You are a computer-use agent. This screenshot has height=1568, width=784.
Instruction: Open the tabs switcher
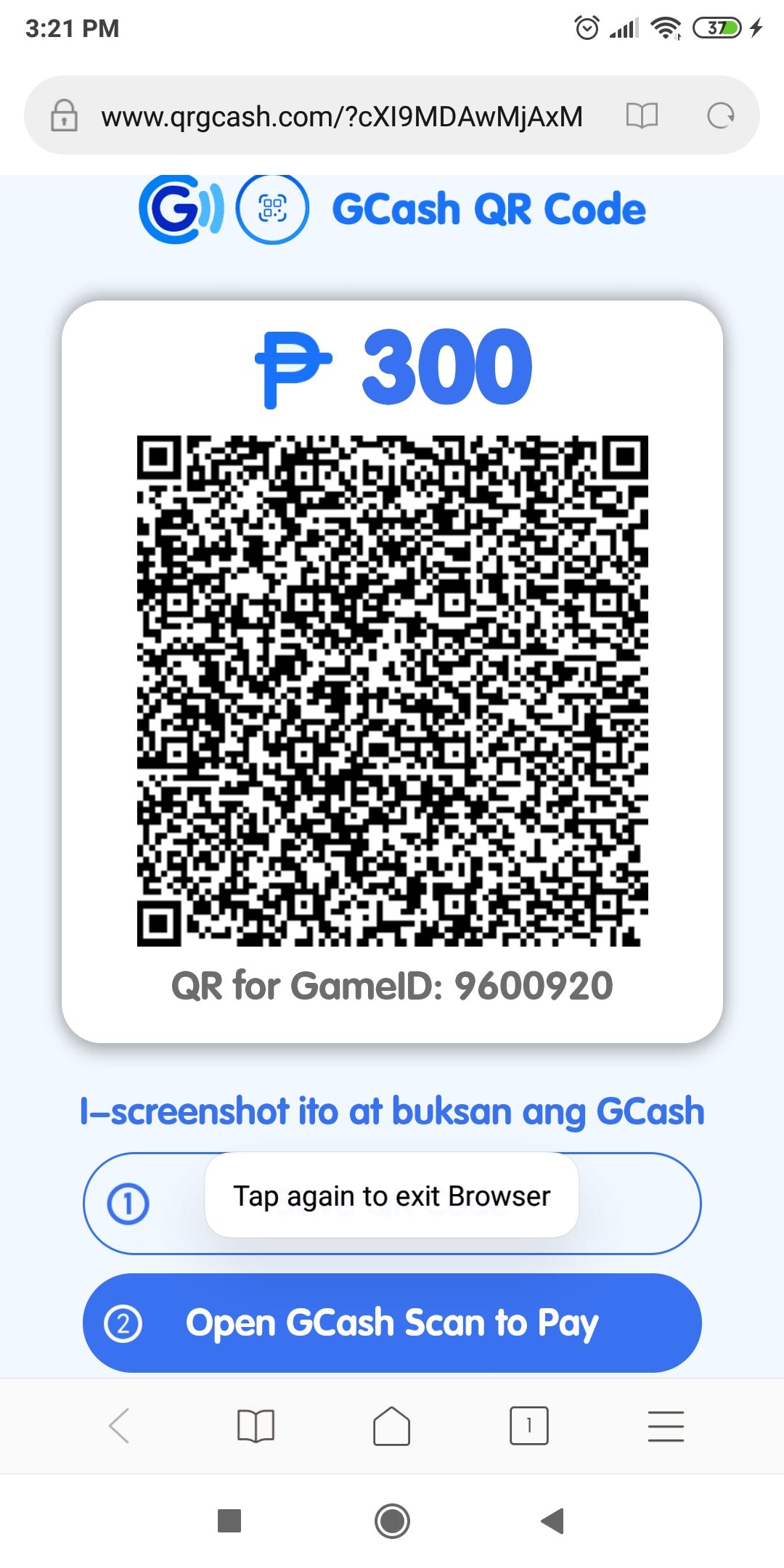[x=529, y=1426]
